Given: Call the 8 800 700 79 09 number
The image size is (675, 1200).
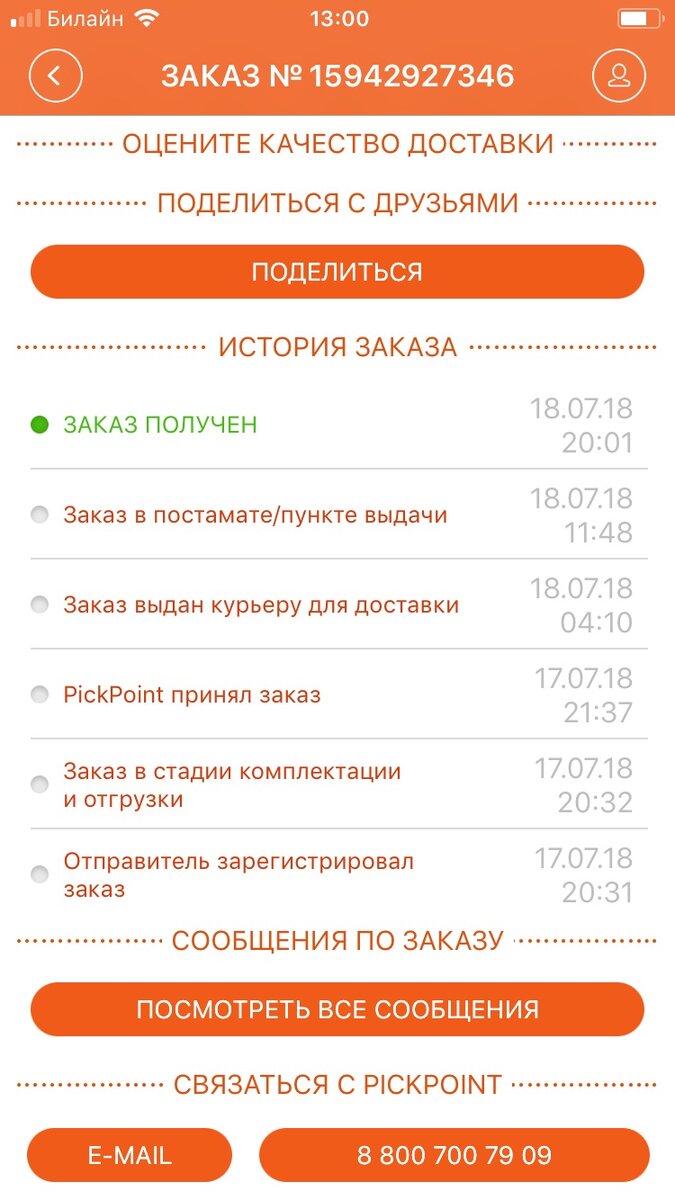Looking at the screenshot, I should click(x=454, y=1155).
